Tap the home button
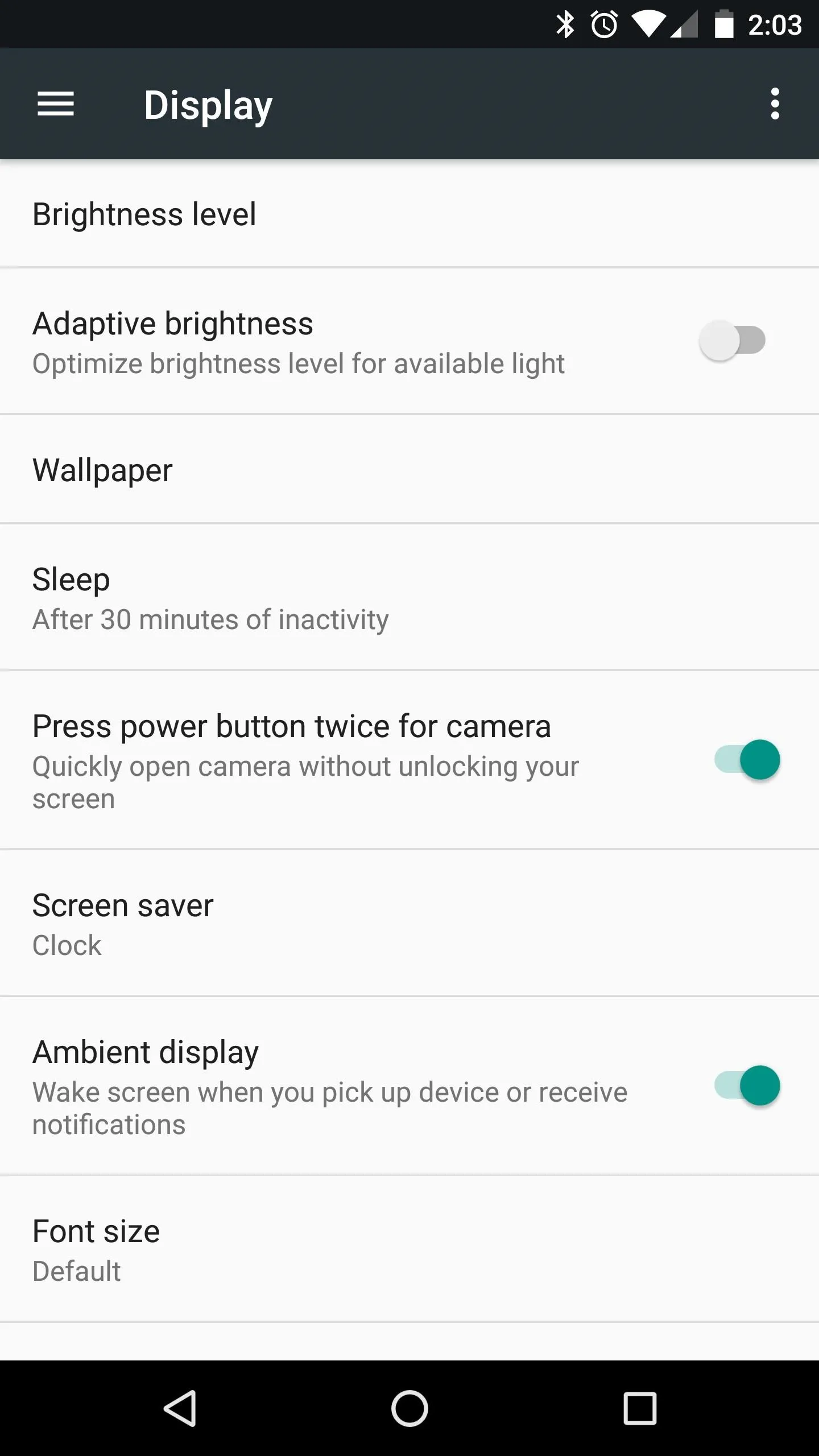Screen dimensions: 819x1456 pyautogui.click(x=409, y=1408)
